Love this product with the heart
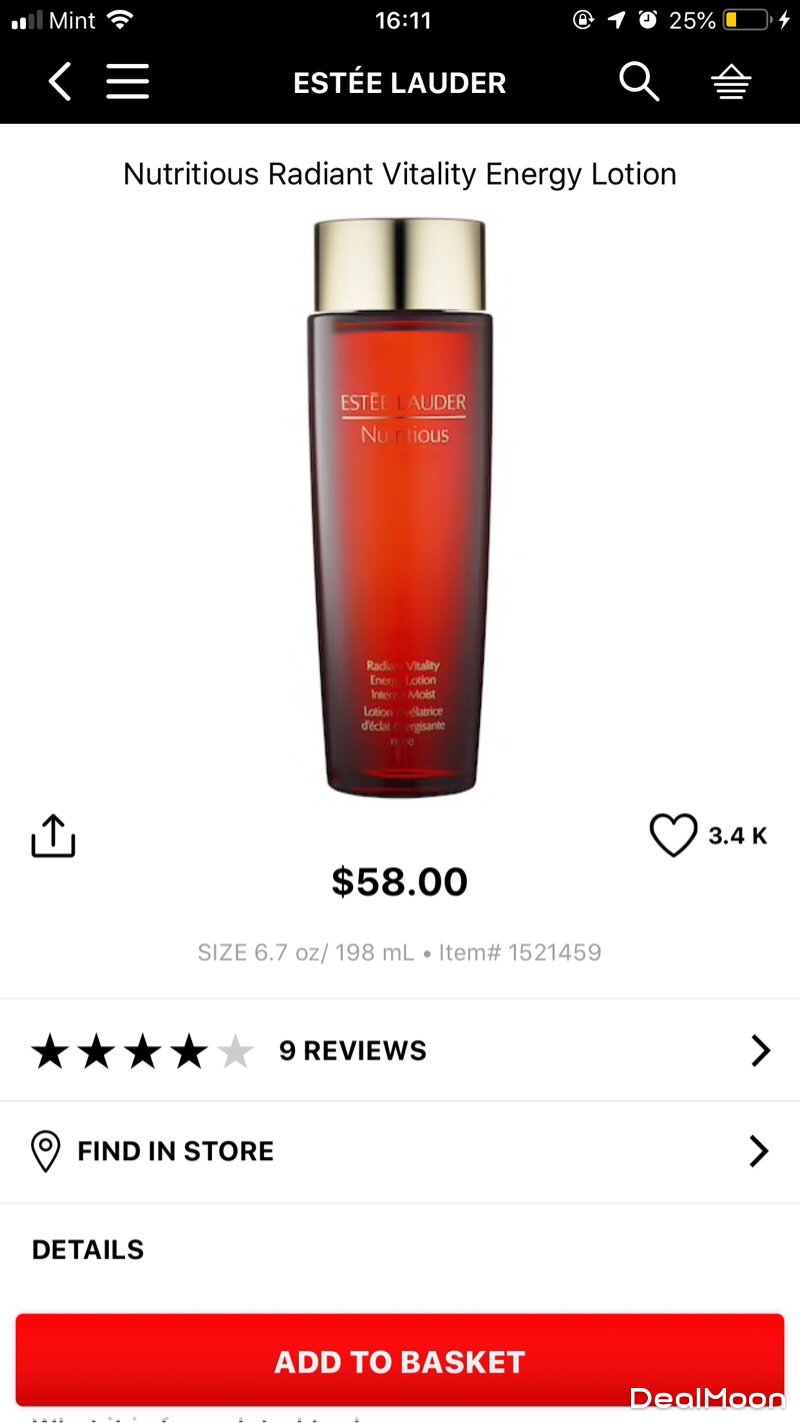The image size is (800, 1423). [673, 835]
